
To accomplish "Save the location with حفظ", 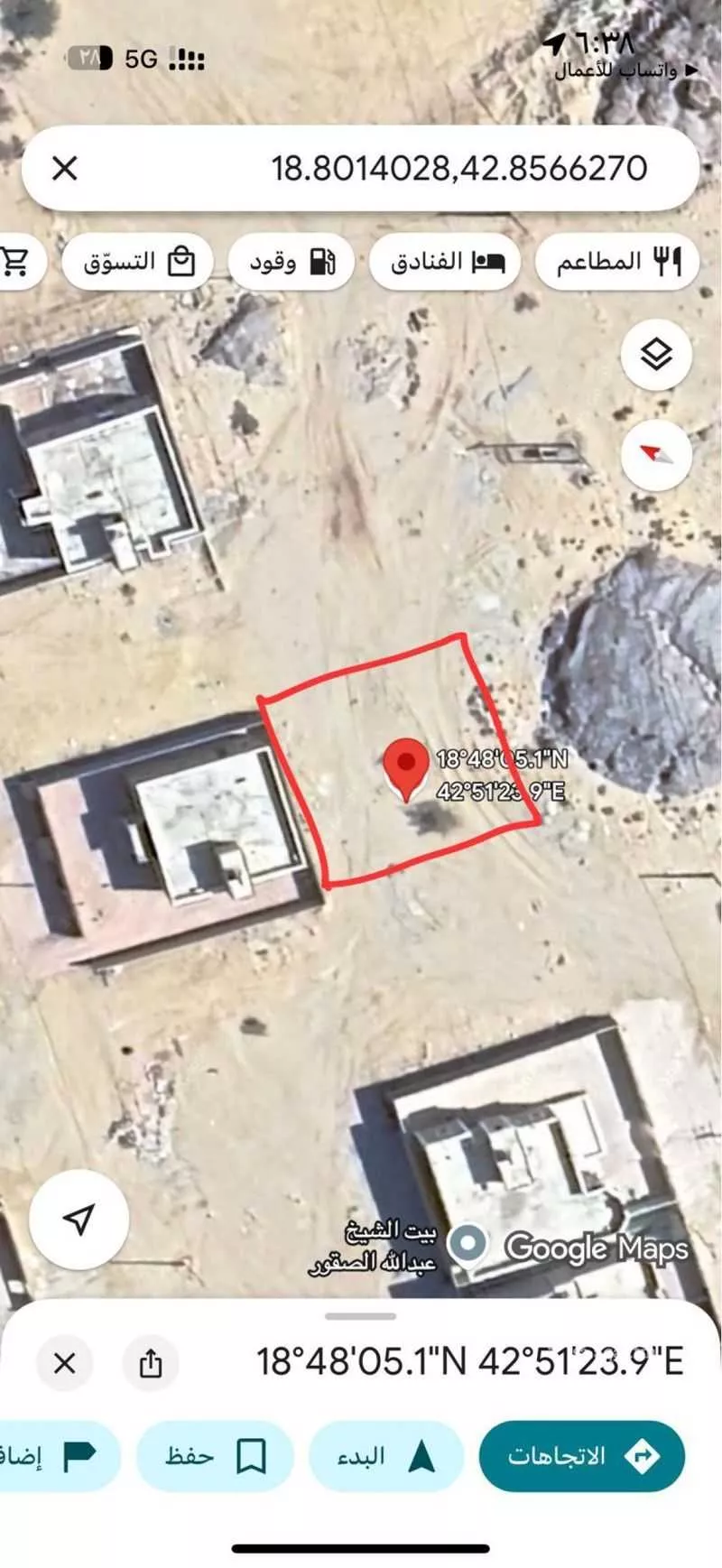I will 215,1456.
